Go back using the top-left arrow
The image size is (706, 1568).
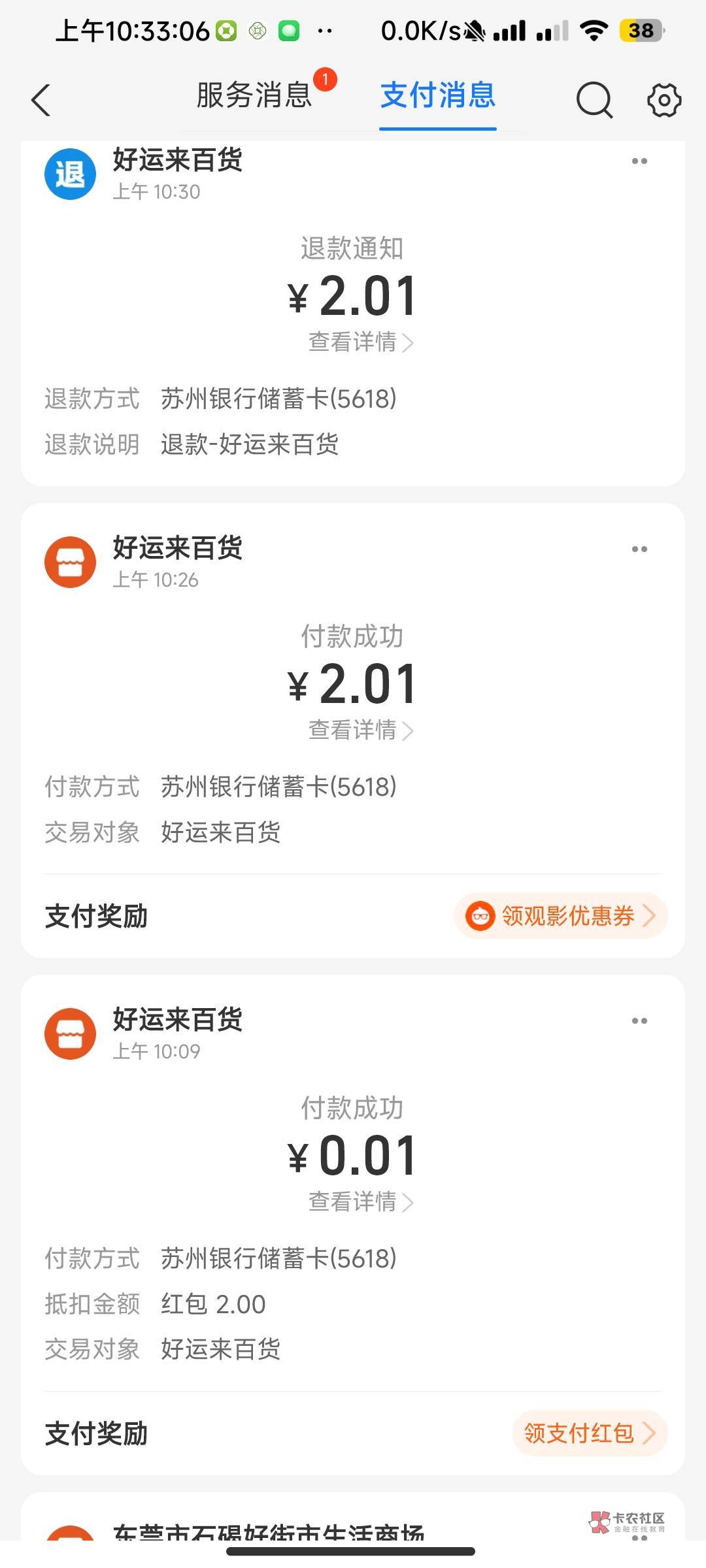click(41, 101)
